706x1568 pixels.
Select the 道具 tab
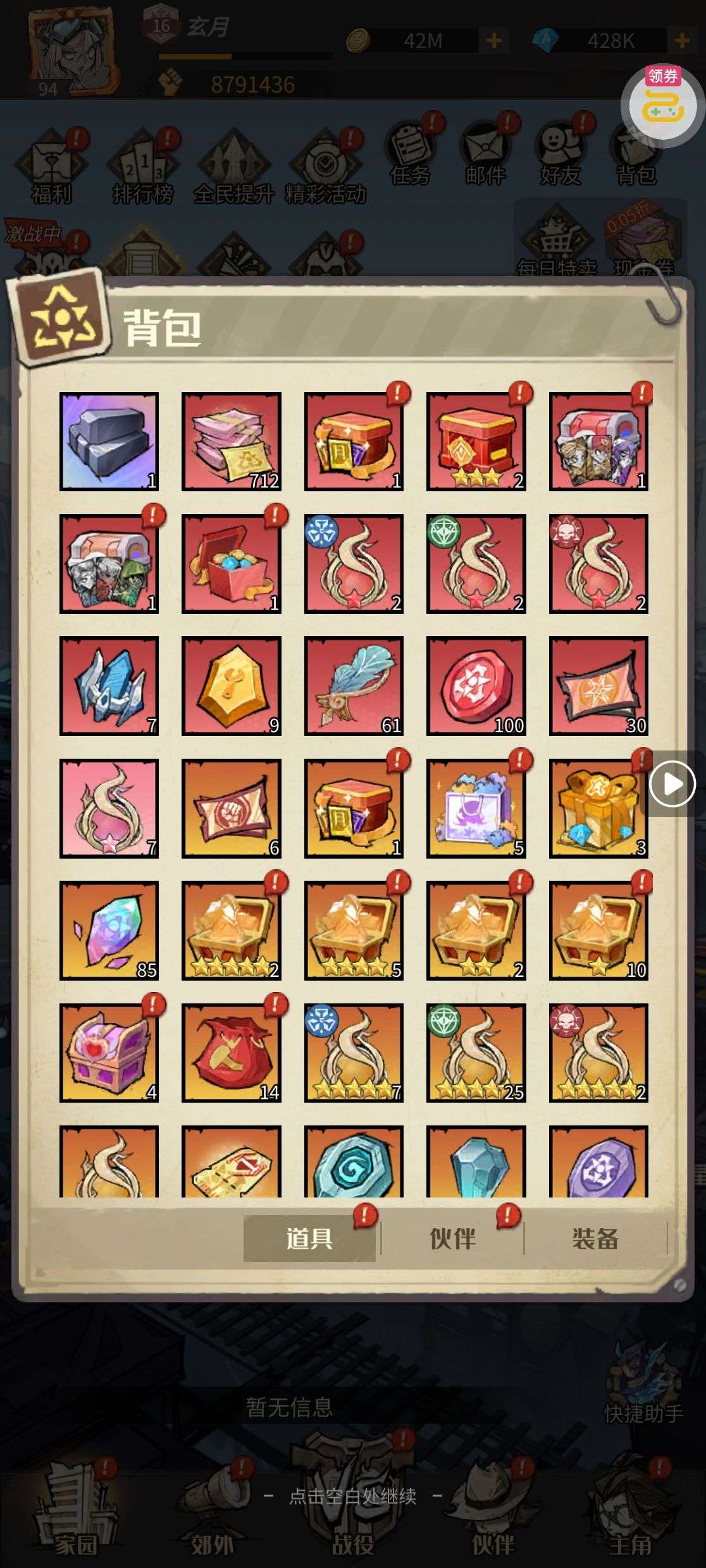point(309,1239)
